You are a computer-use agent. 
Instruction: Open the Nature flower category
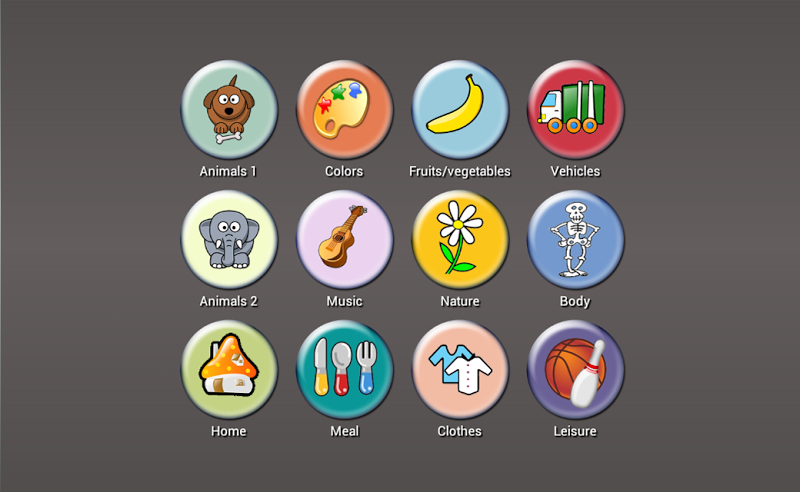tap(460, 239)
